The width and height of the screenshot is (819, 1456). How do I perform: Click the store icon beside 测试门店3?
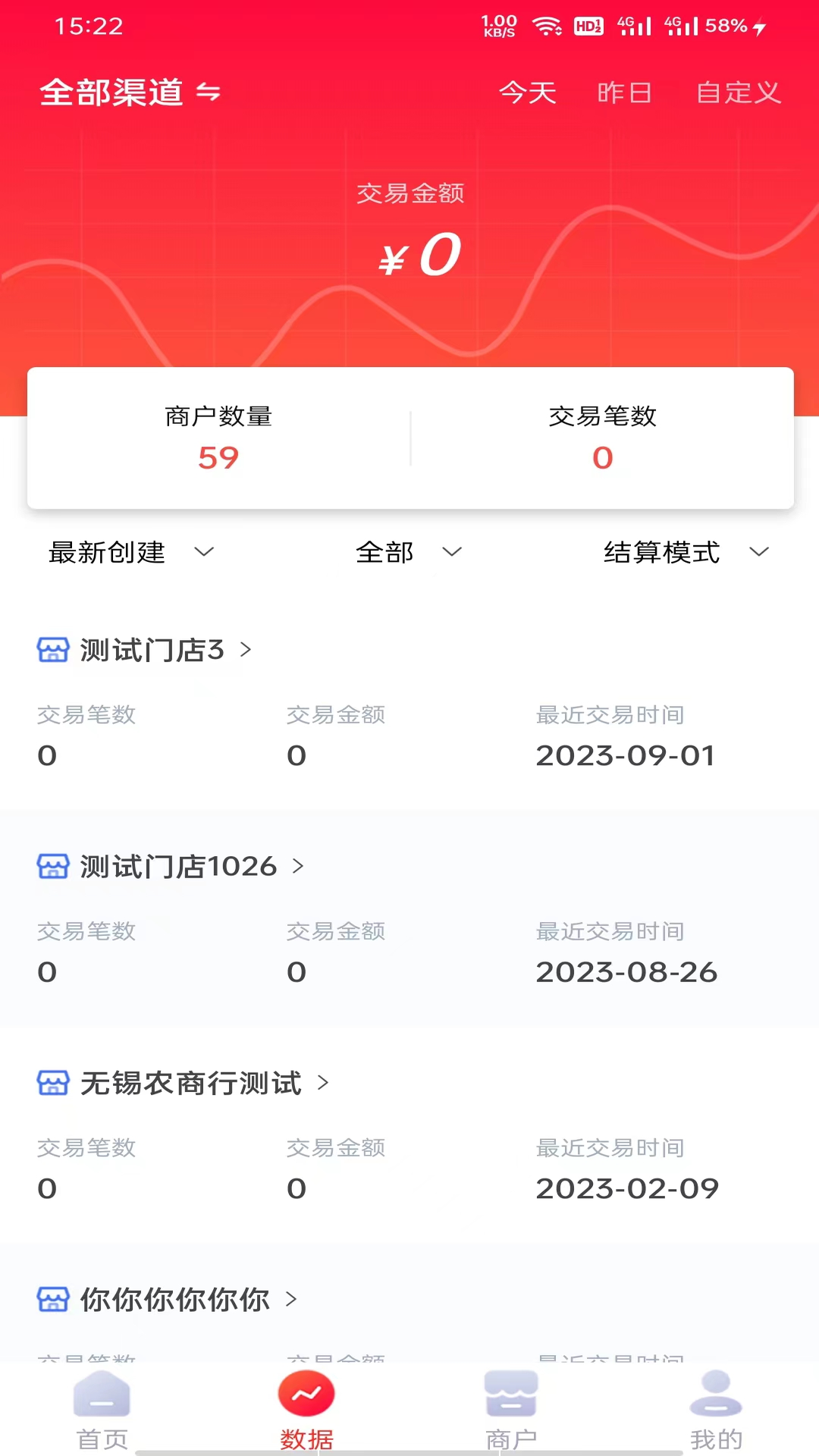tap(52, 650)
